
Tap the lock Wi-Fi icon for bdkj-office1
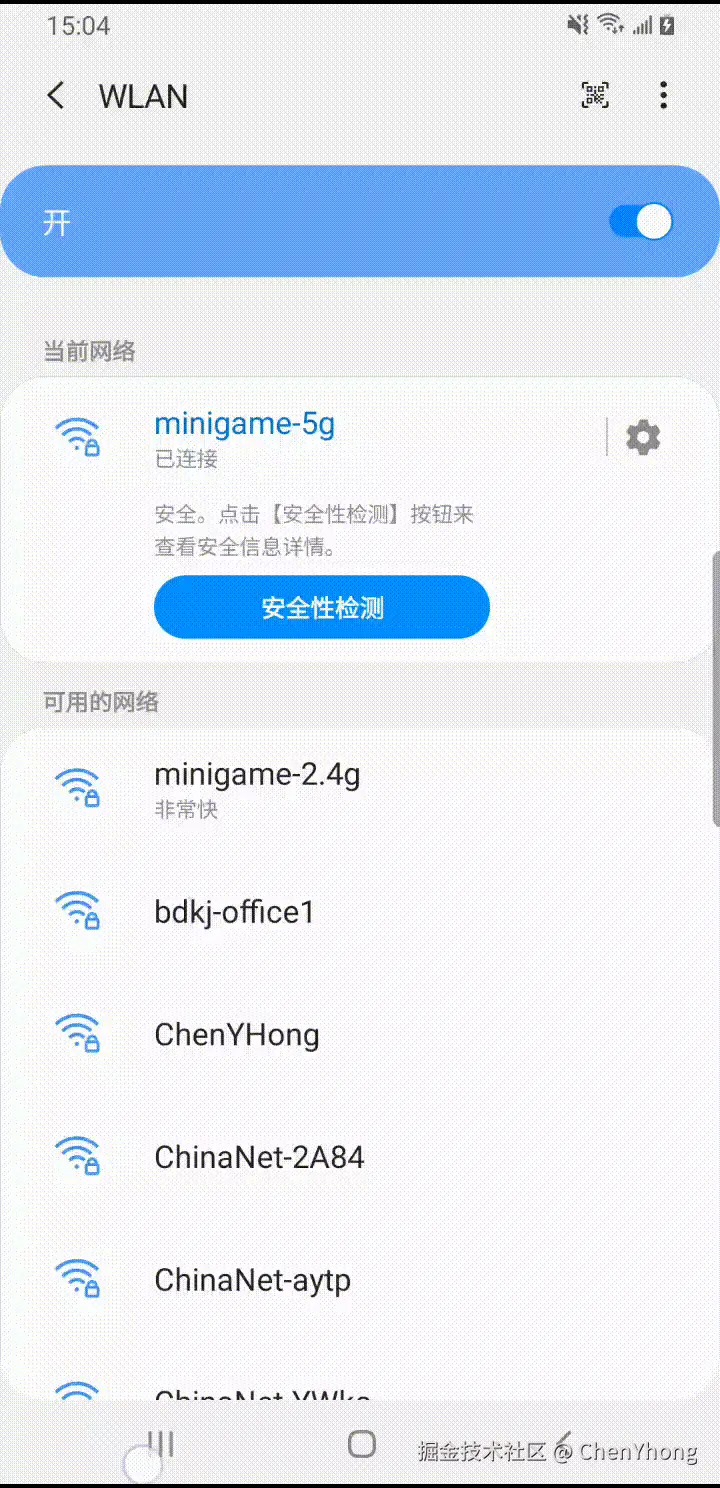(x=78, y=911)
